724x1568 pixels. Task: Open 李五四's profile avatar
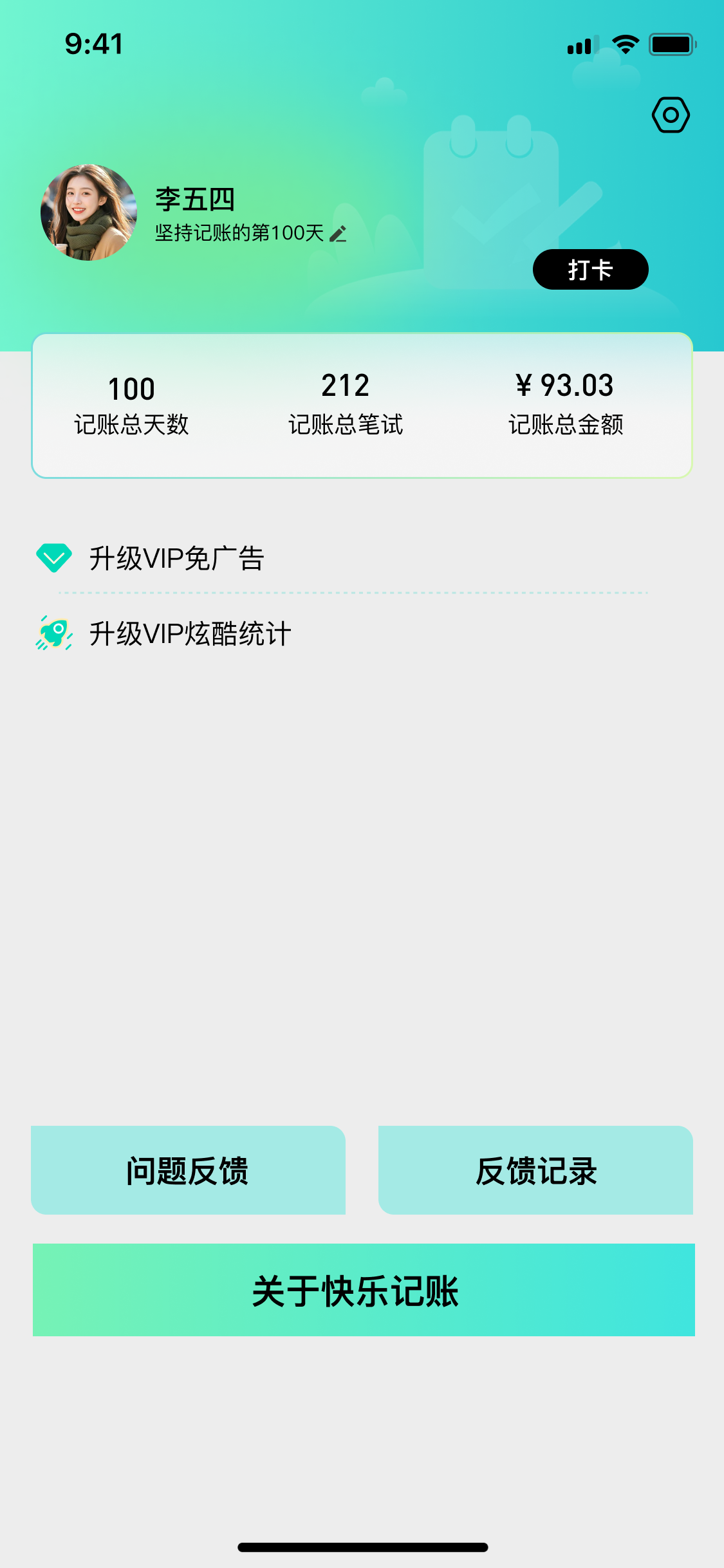pos(89,212)
